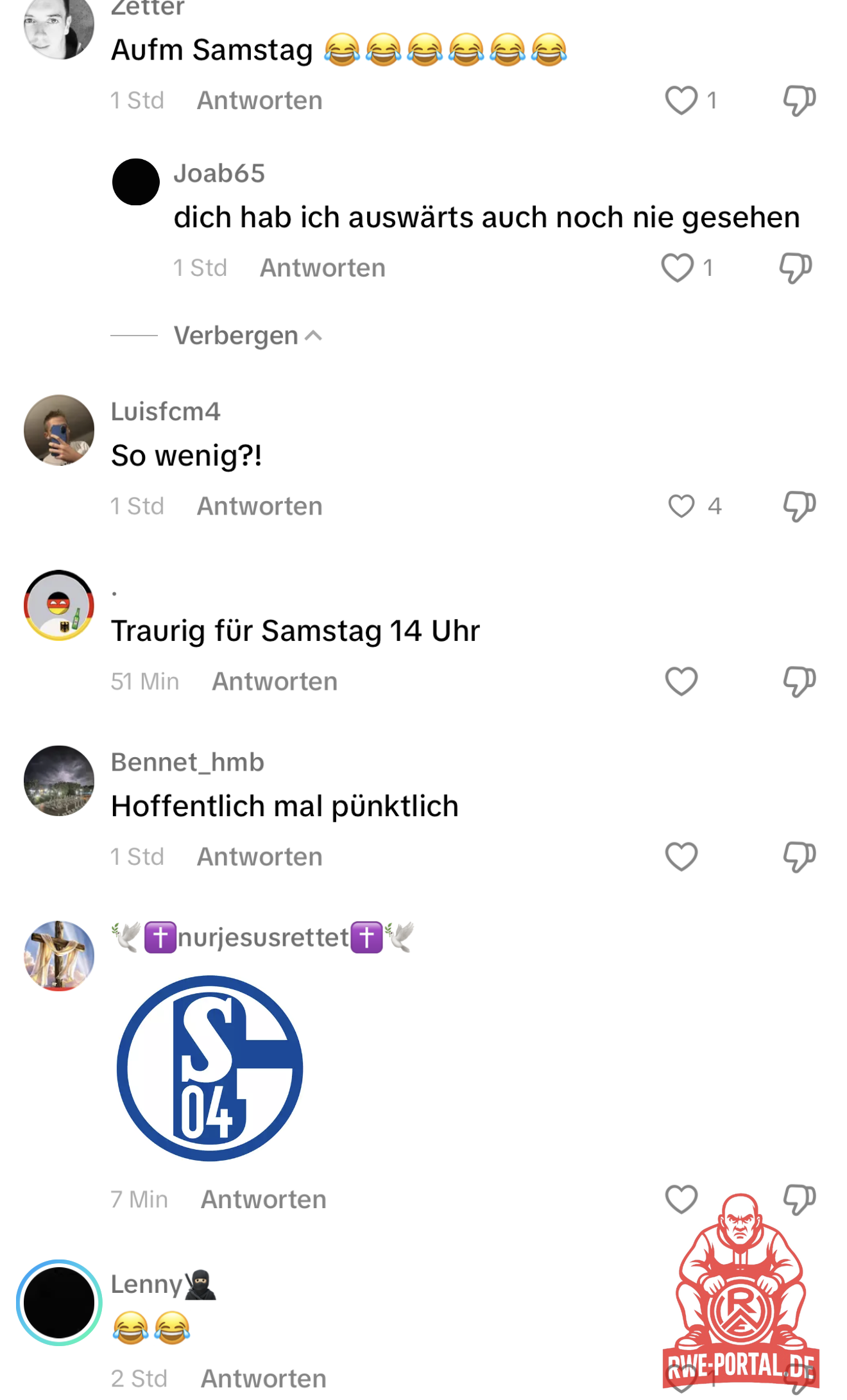The height and width of the screenshot is (1400, 847).
Task: Reply to nurjesusrettet's comment
Action: [264, 1199]
